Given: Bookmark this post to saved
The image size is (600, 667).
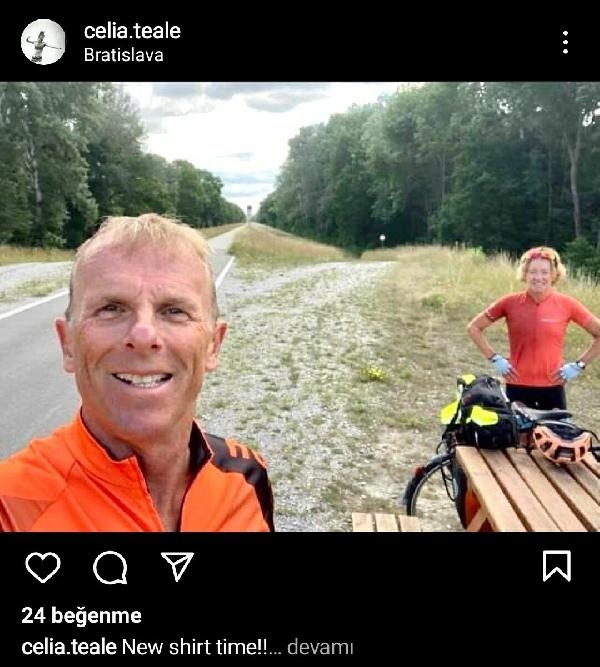Looking at the screenshot, I should tap(556, 566).
